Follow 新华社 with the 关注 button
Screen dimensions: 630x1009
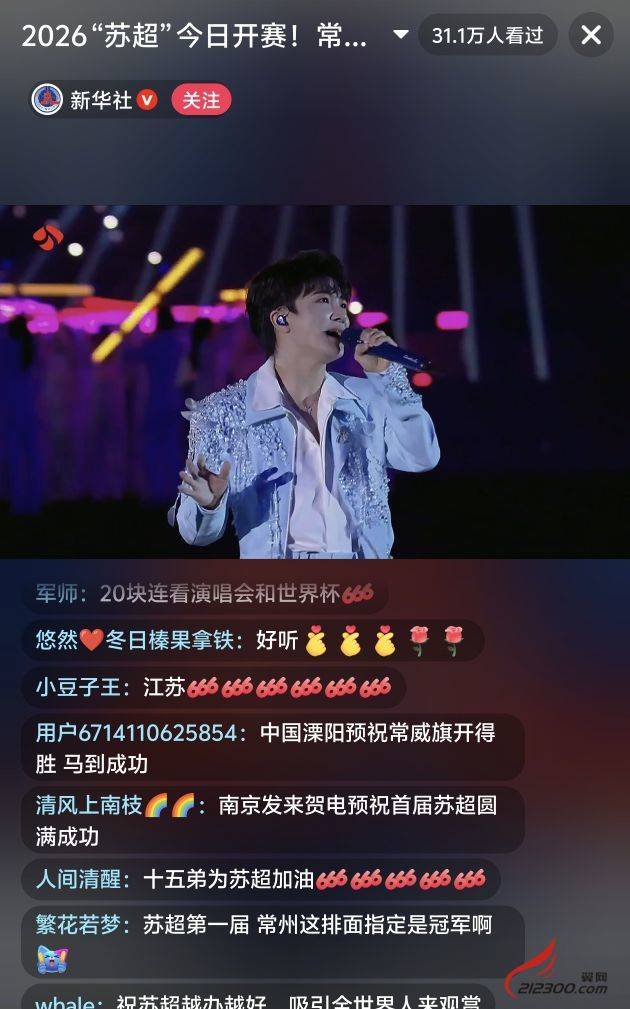[201, 100]
